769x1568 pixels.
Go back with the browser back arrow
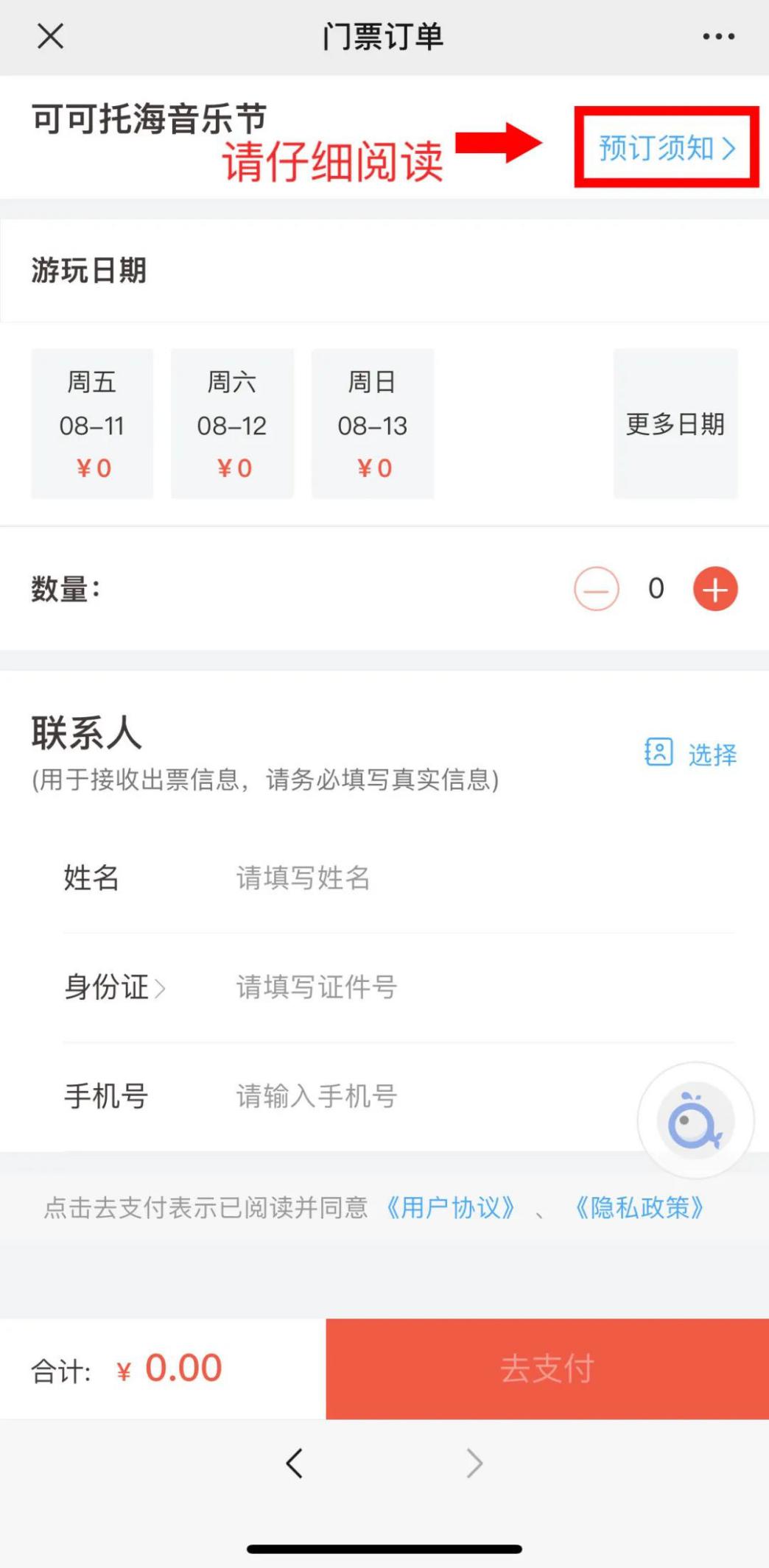(x=295, y=1463)
